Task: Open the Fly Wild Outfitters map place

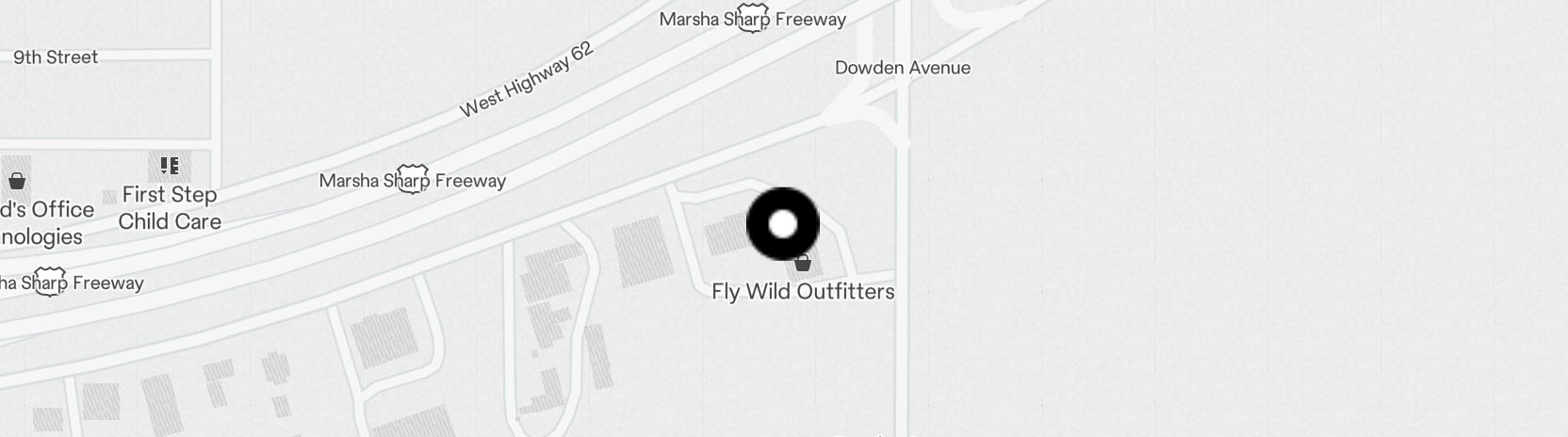Action: 803,291
